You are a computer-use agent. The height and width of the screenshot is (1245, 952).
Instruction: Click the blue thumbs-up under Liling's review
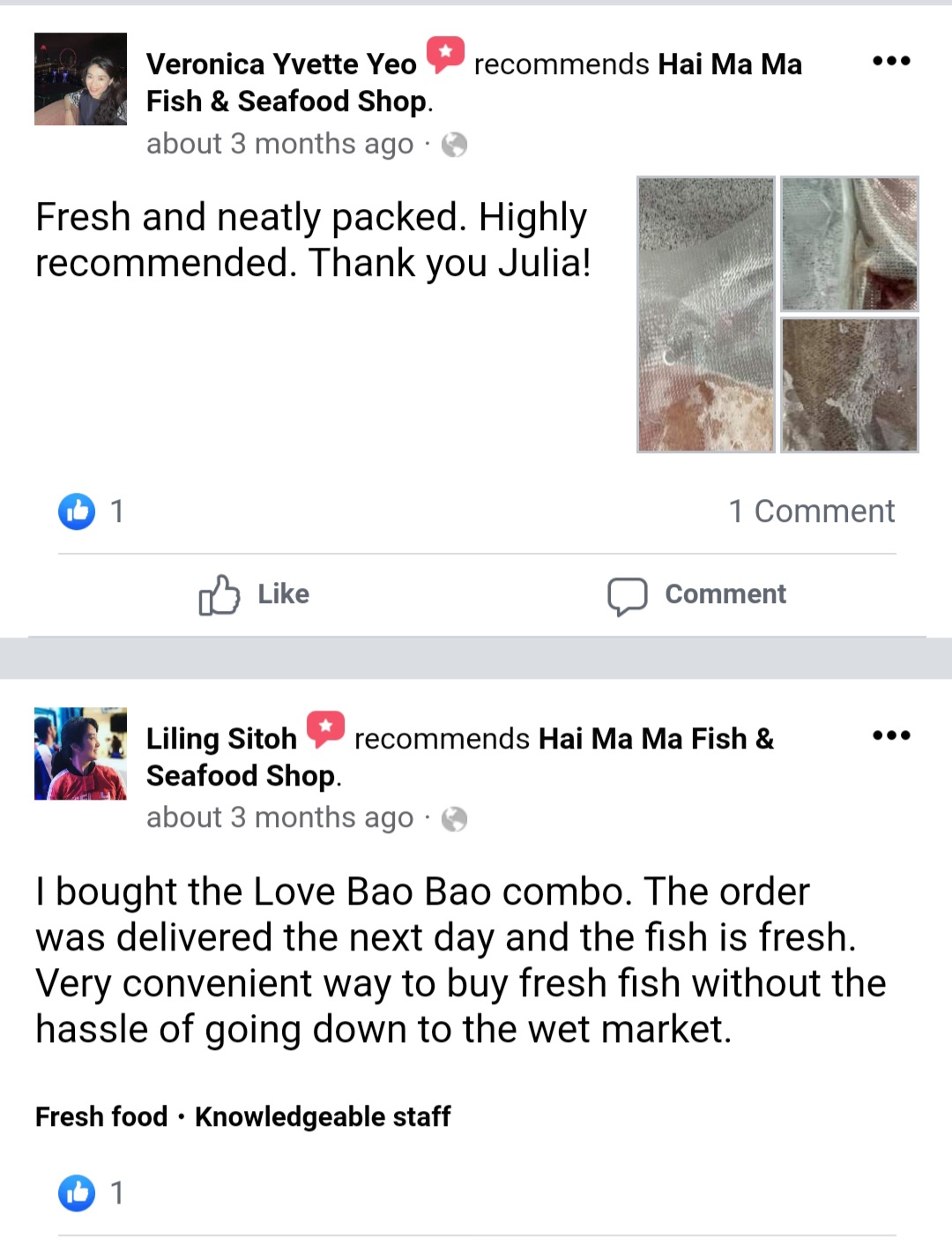(77, 1193)
